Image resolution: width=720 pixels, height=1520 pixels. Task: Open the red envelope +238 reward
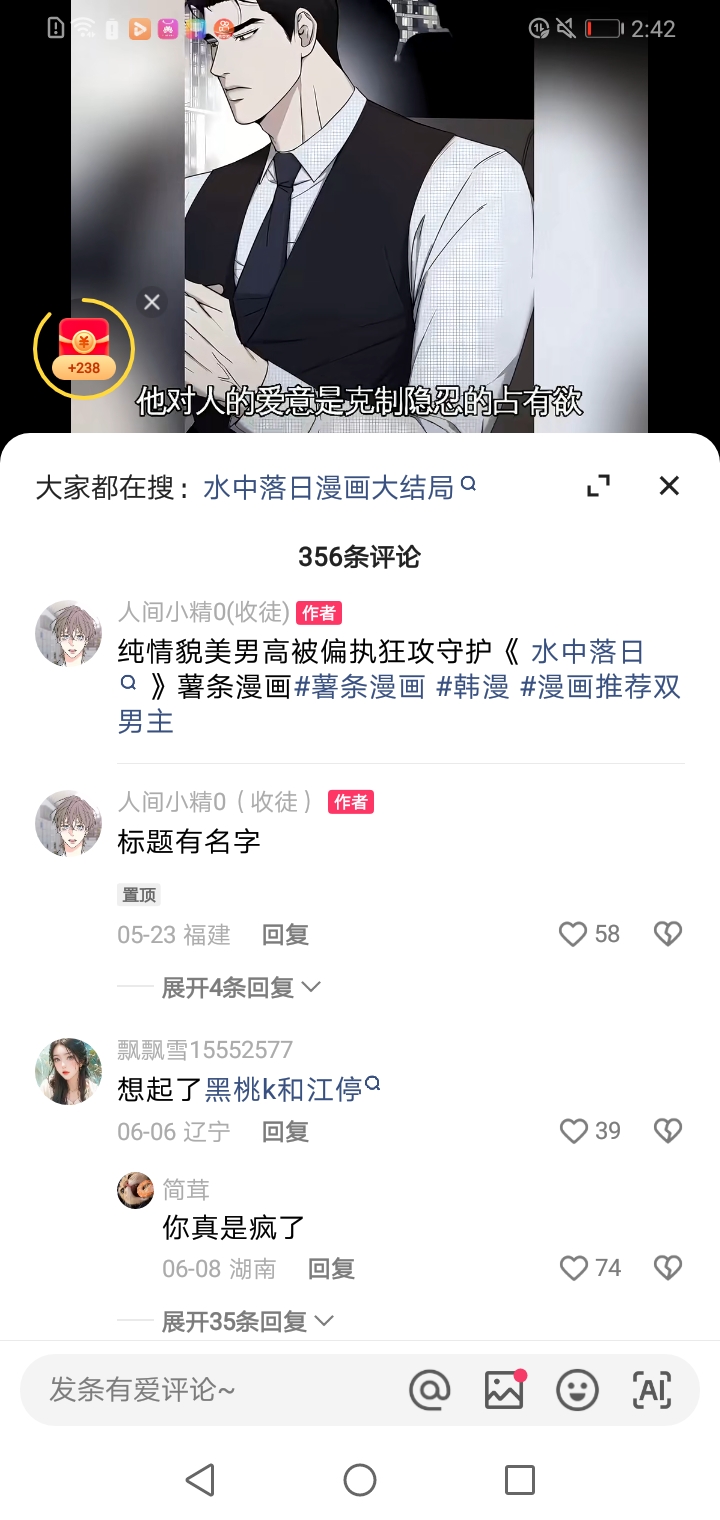tap(84, 346)
